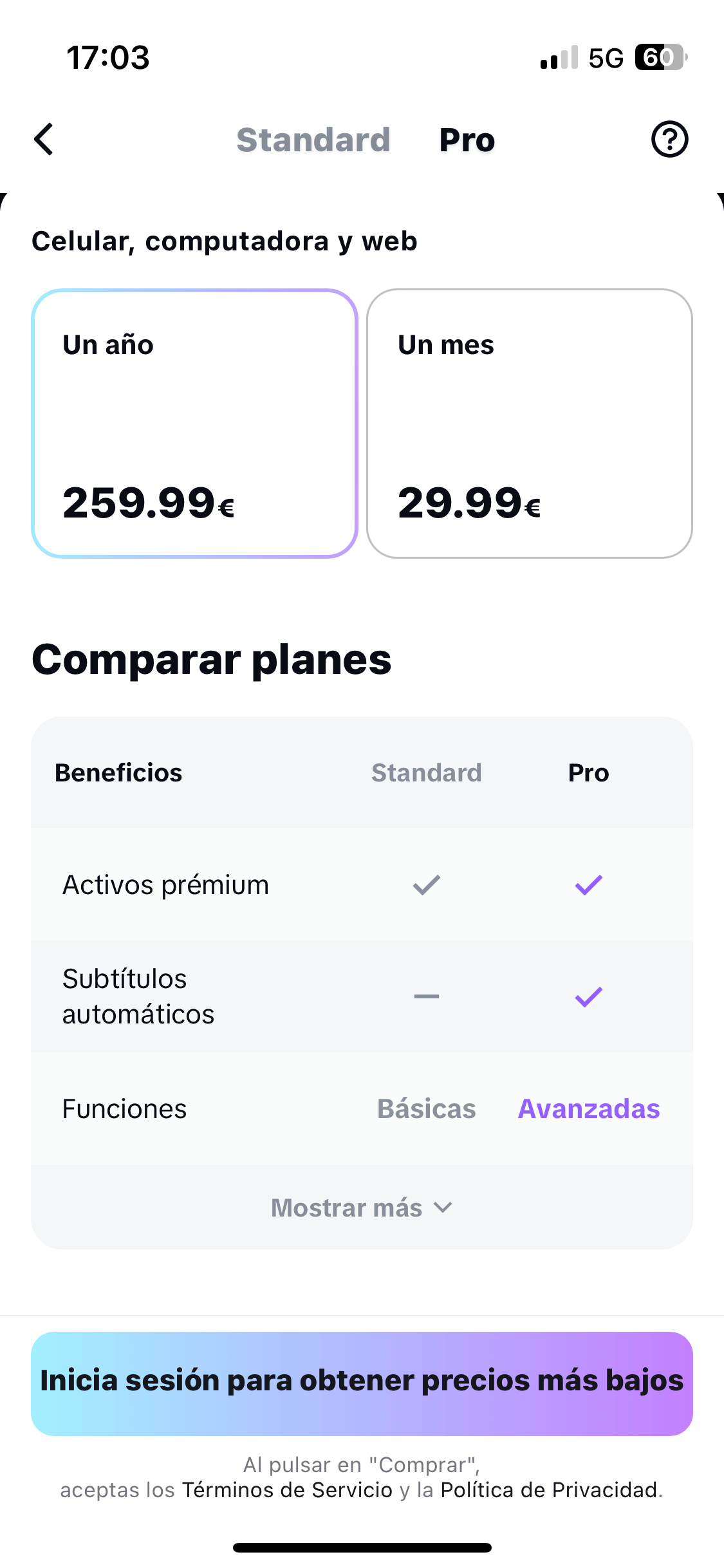
Task: Open the help question mark icon
Action: (x=669, y=140)
